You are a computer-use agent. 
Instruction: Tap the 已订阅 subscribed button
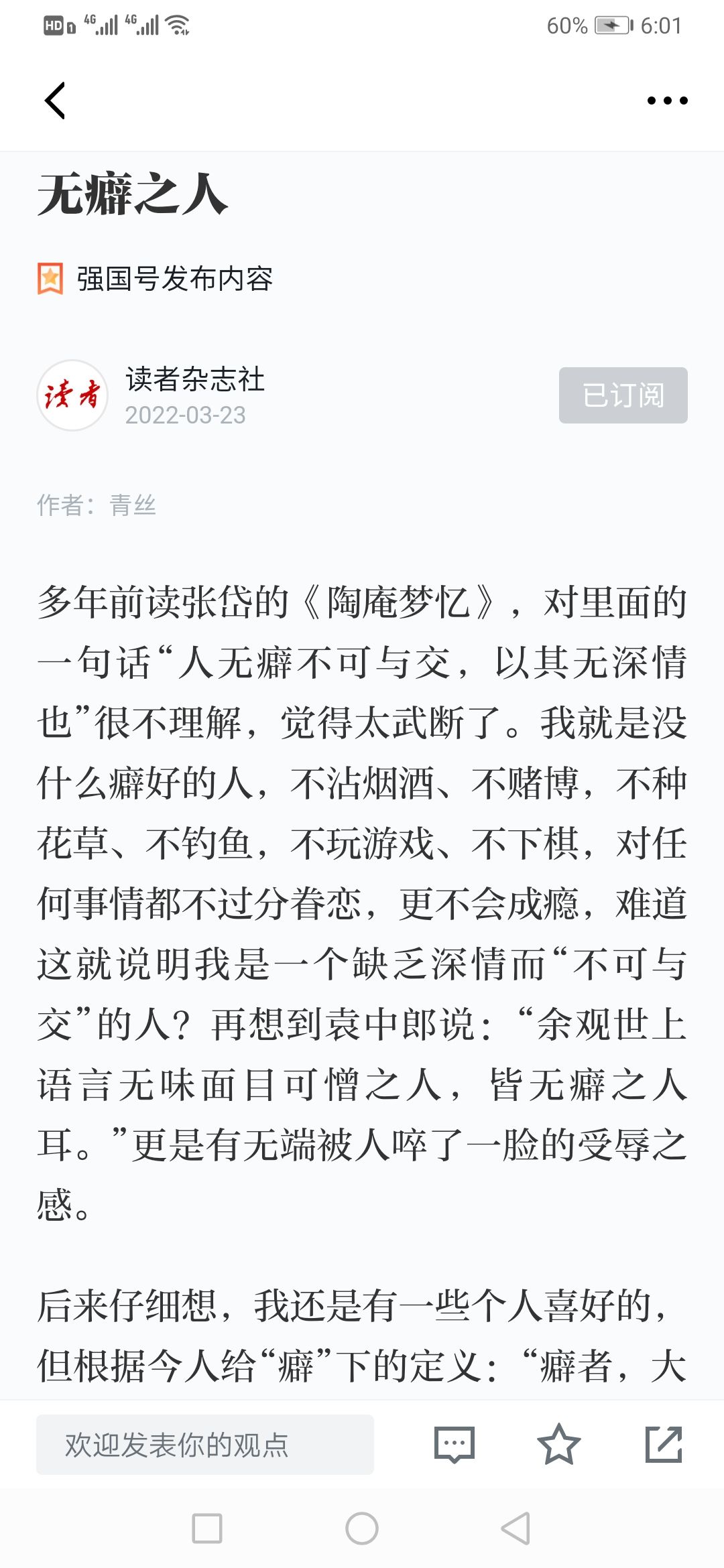tap(623, 395)
